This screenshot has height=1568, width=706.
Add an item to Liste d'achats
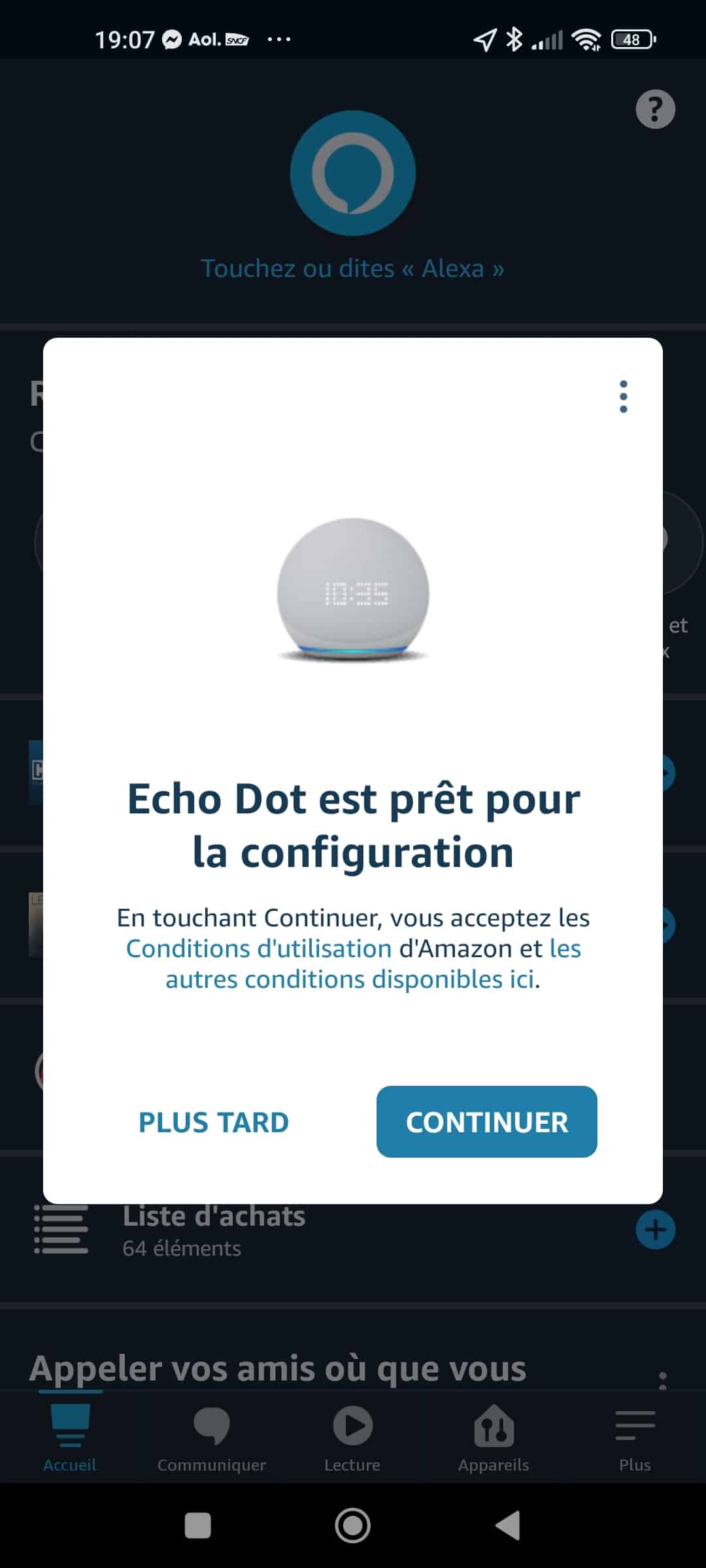[655, 1230]
